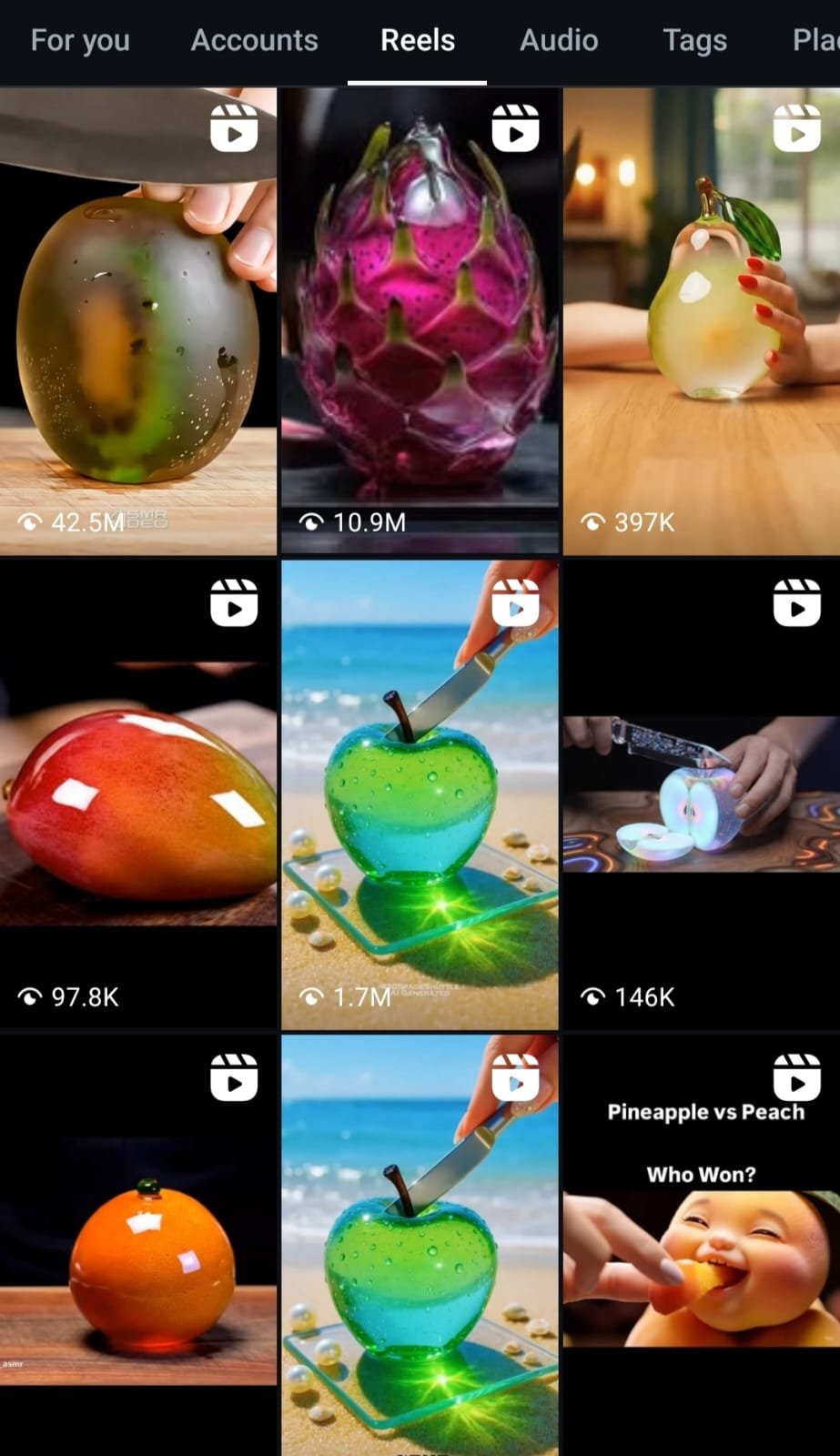Screen dimensions: 840x1456
Task: Open the Pineapple vs Peach reel
Action: point(701,1256)
